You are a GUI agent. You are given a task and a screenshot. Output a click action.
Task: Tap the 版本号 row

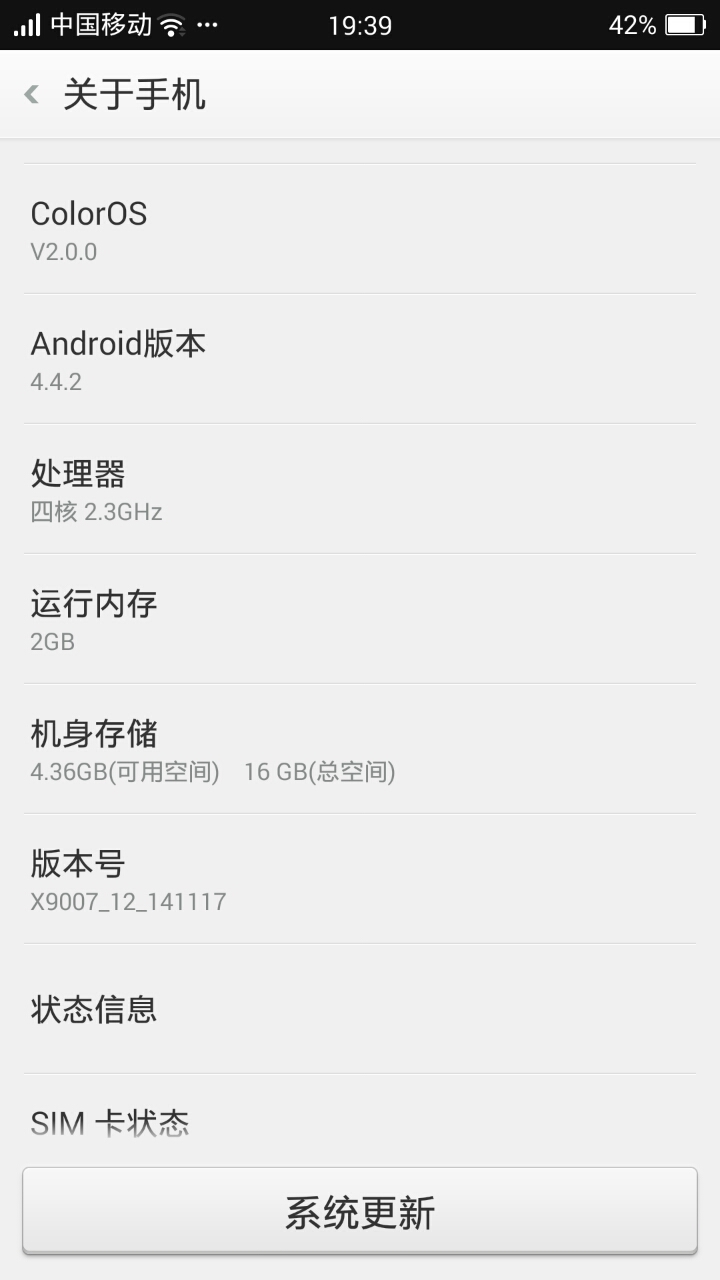[x=360, y=879]
